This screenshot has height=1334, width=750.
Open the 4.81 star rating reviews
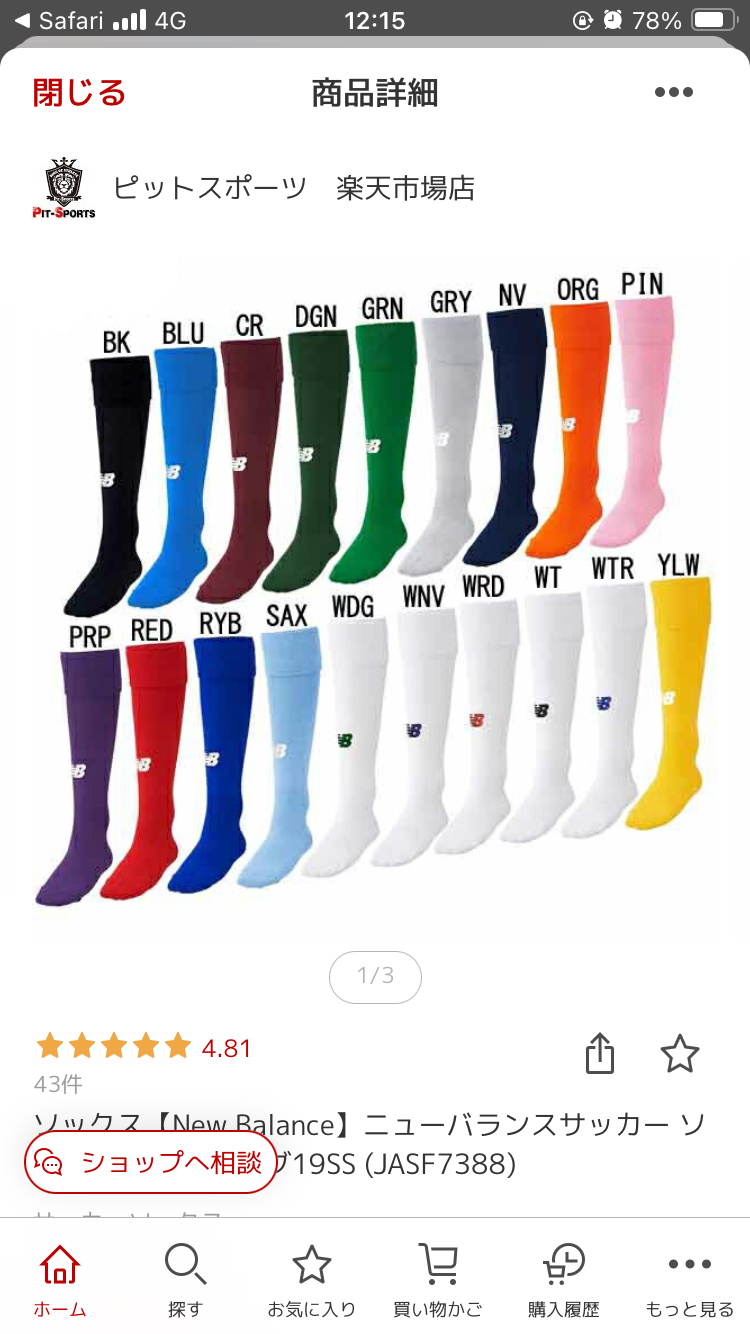(x=144, y=1047)
